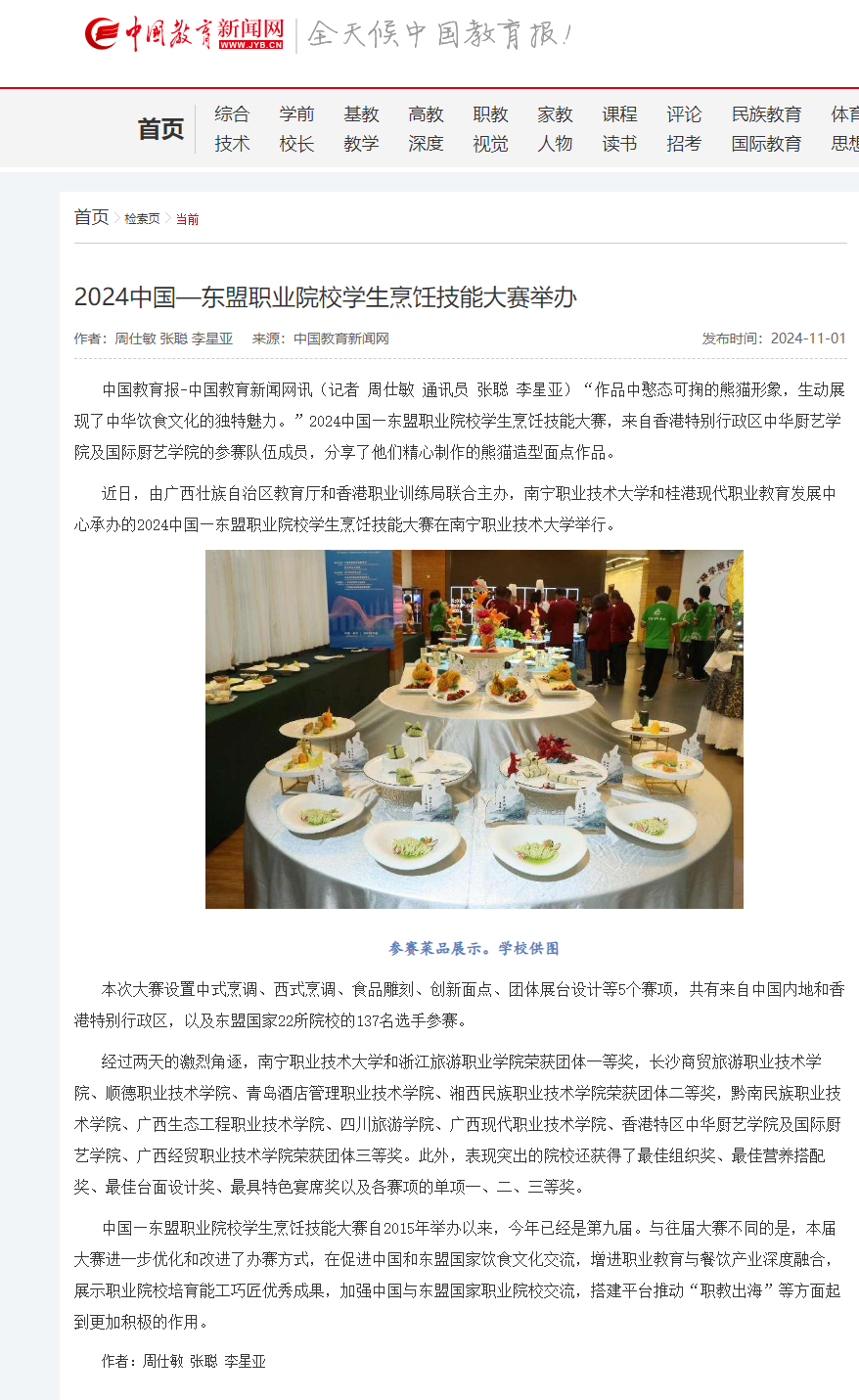The image size is (859, 1400).
Task: Open the 评论 section
Action: (x=684, y=114)
